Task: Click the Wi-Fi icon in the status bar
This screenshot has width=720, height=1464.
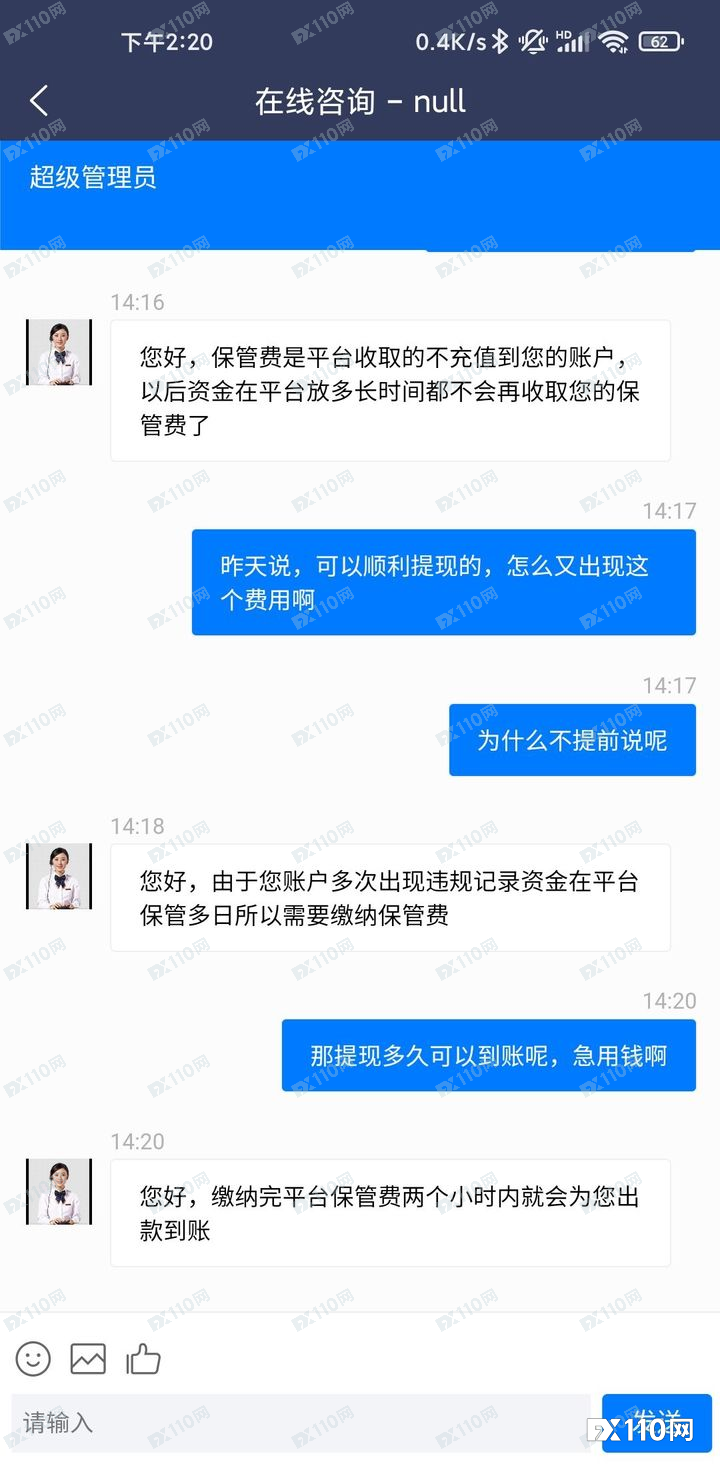Action: click(614, 42)
